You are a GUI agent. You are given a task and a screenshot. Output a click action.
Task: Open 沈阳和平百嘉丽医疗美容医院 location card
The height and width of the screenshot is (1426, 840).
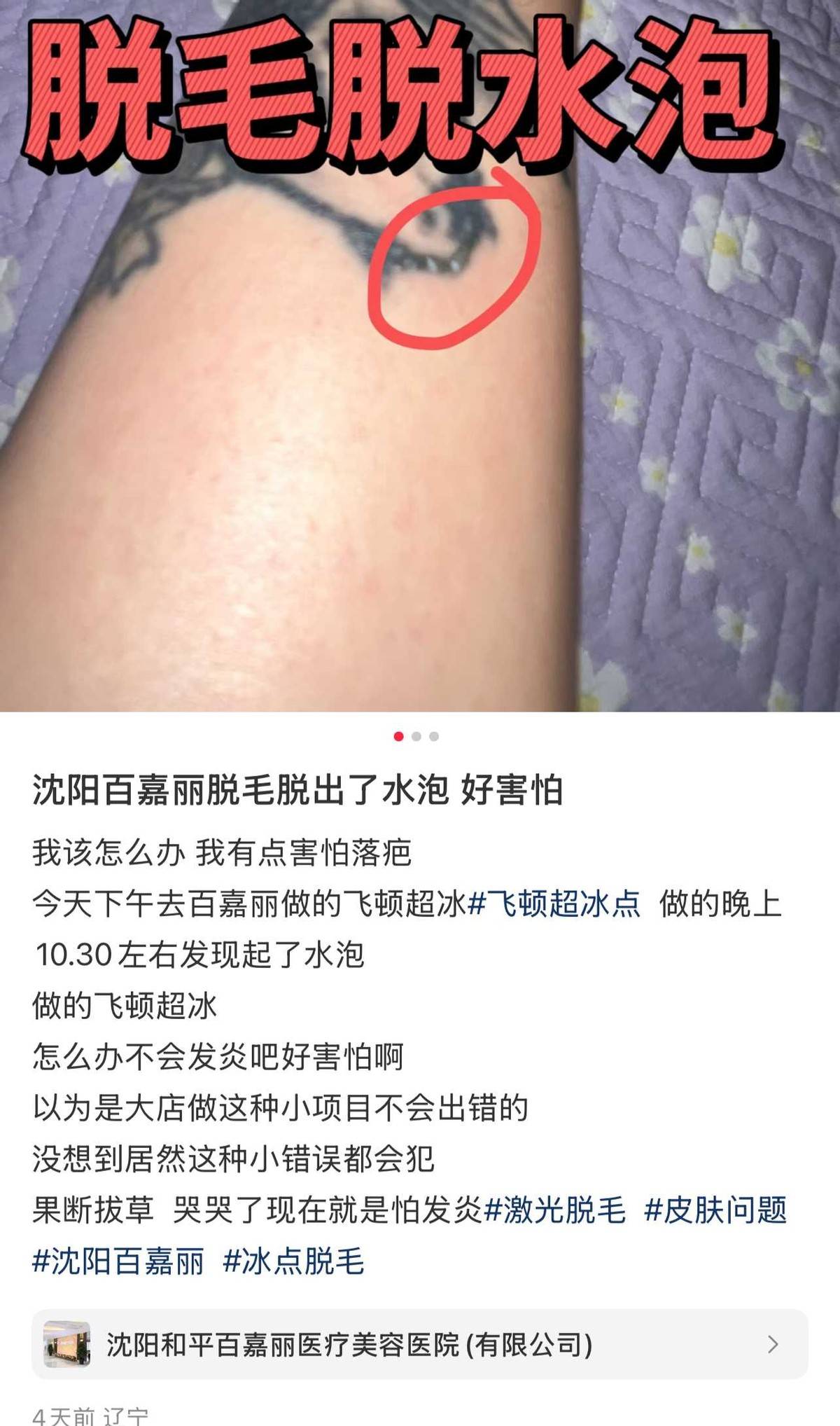(x=420, y=1344)
